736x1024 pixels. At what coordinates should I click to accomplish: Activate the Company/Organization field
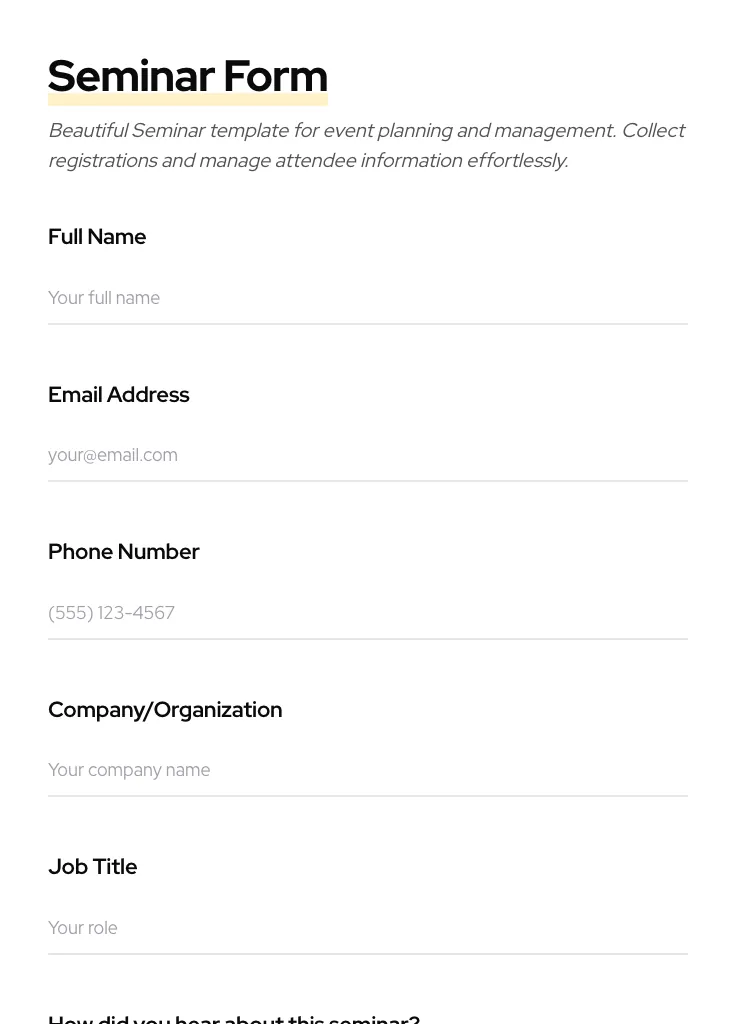[367, 770]
